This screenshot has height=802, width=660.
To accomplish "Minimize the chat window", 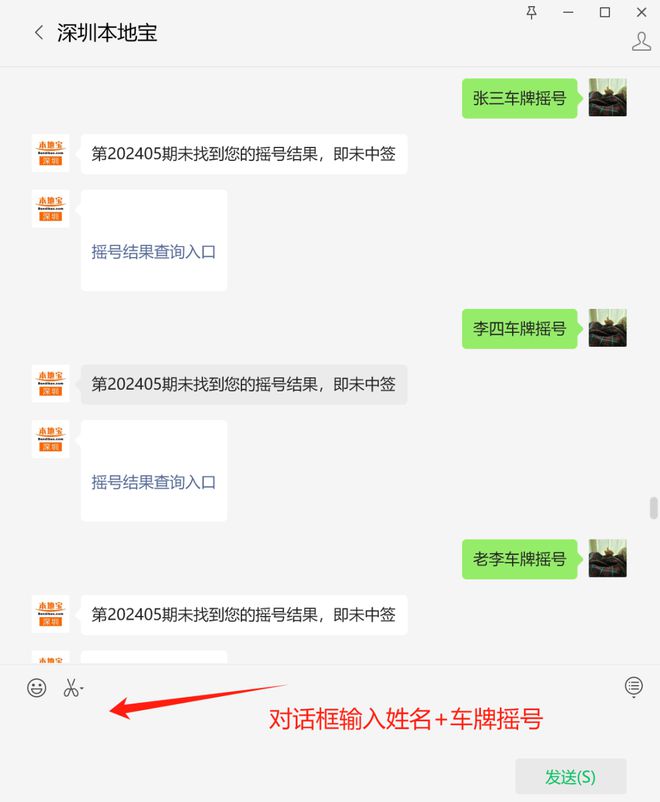I will pyautogui.click(x=568, y=12).
